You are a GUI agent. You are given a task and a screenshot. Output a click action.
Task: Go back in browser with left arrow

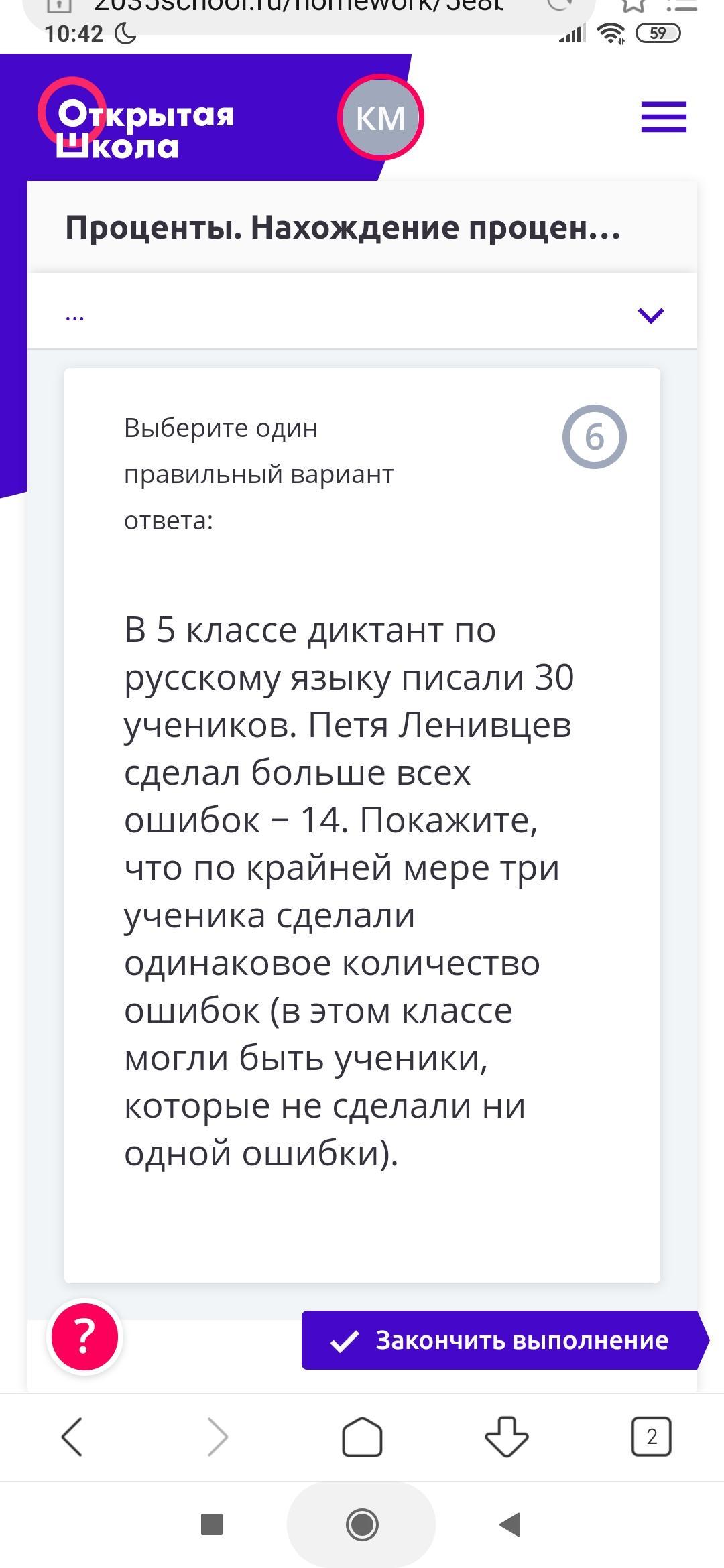72,1437
